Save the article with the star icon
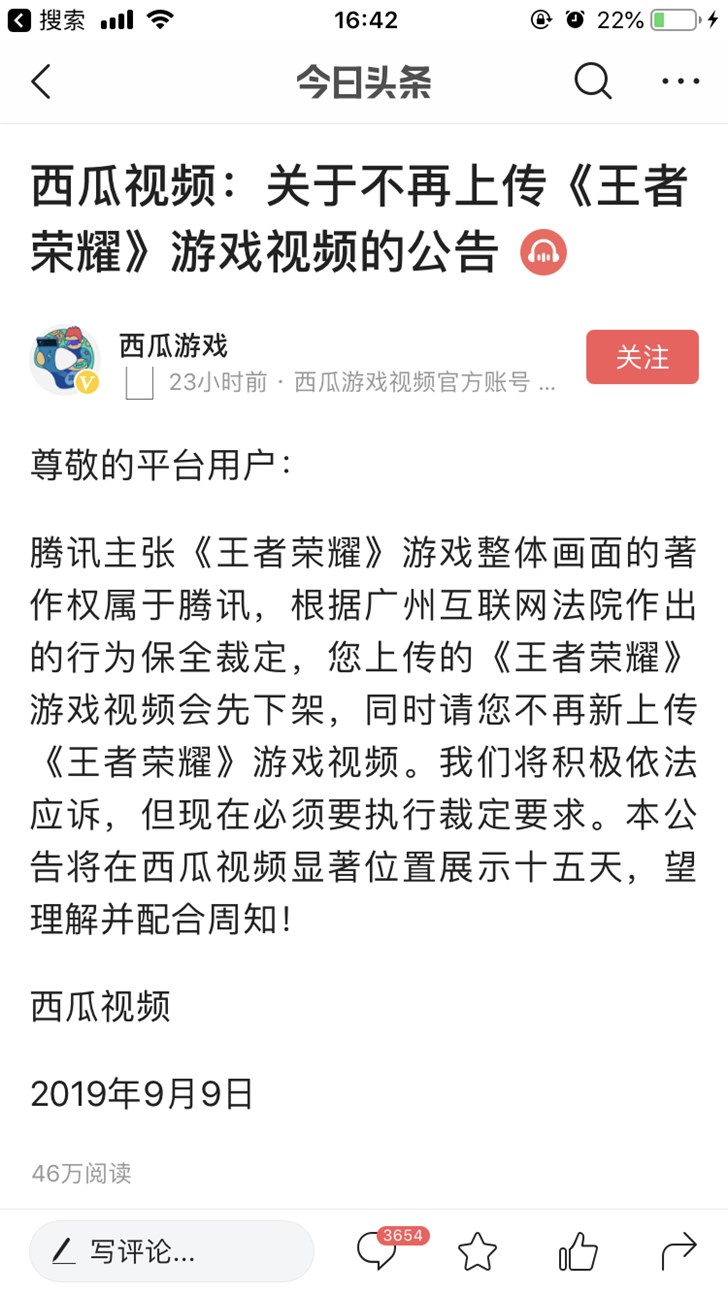 tap(477, 1251)
